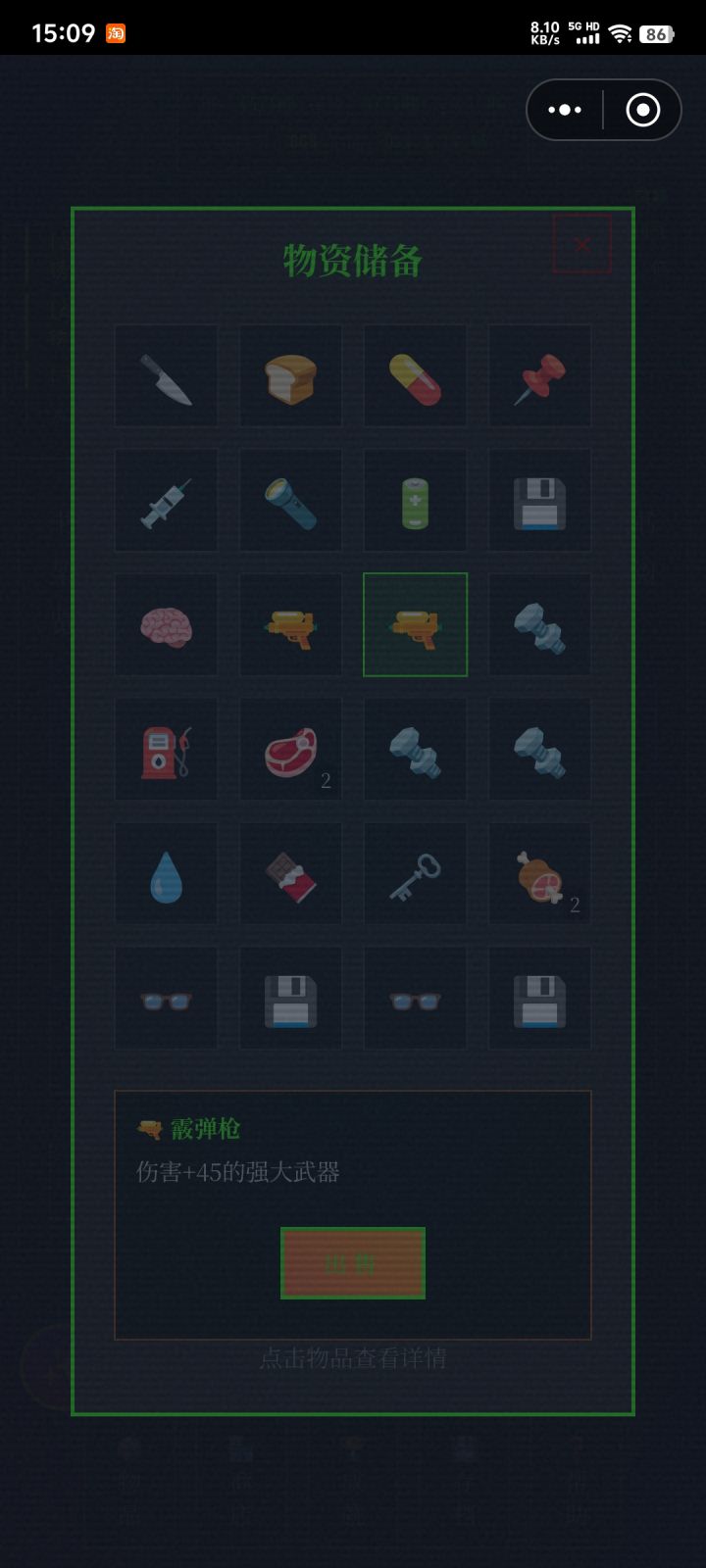Select the chocolate bar item

coord(290,874)
